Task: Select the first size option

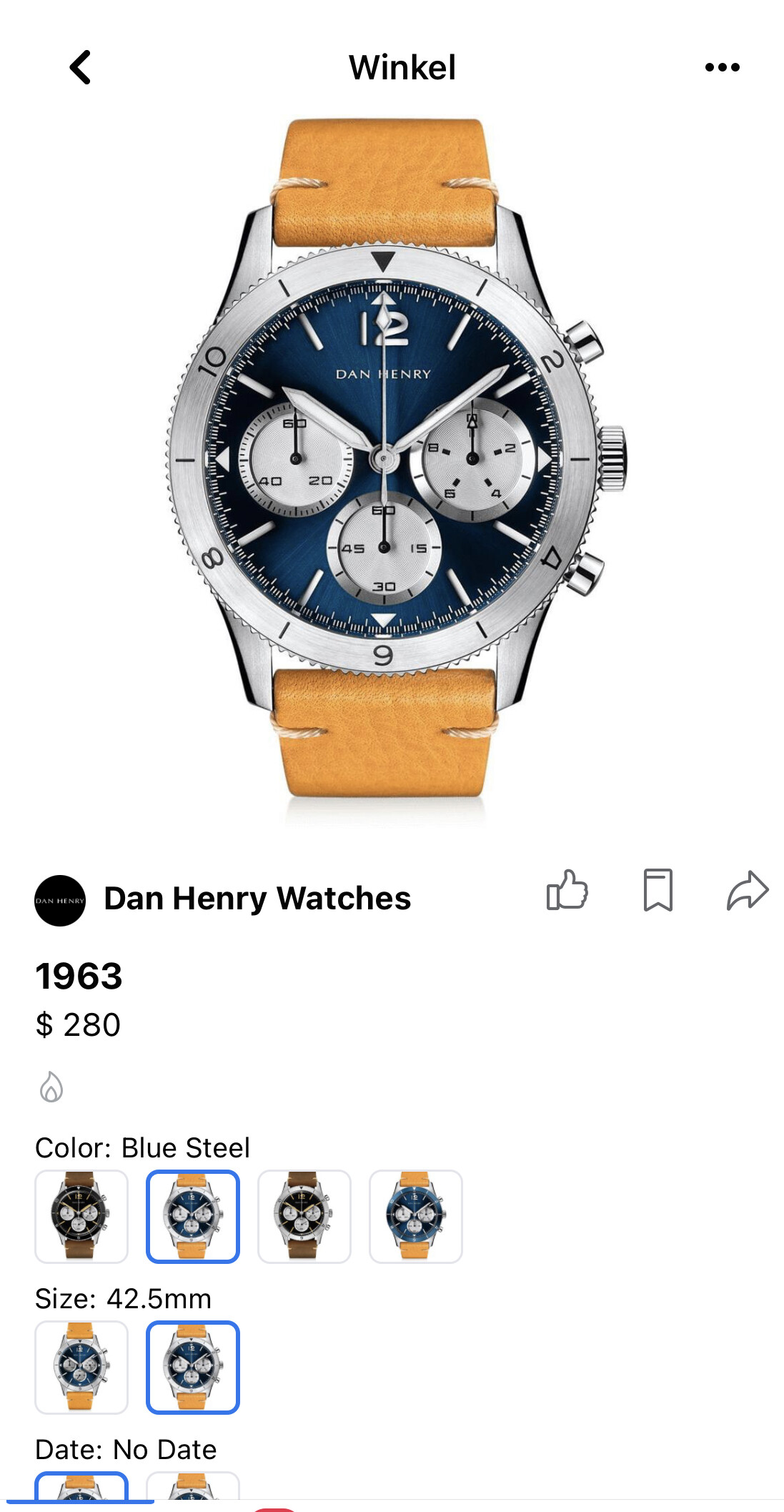Action: pos(81,1367)
